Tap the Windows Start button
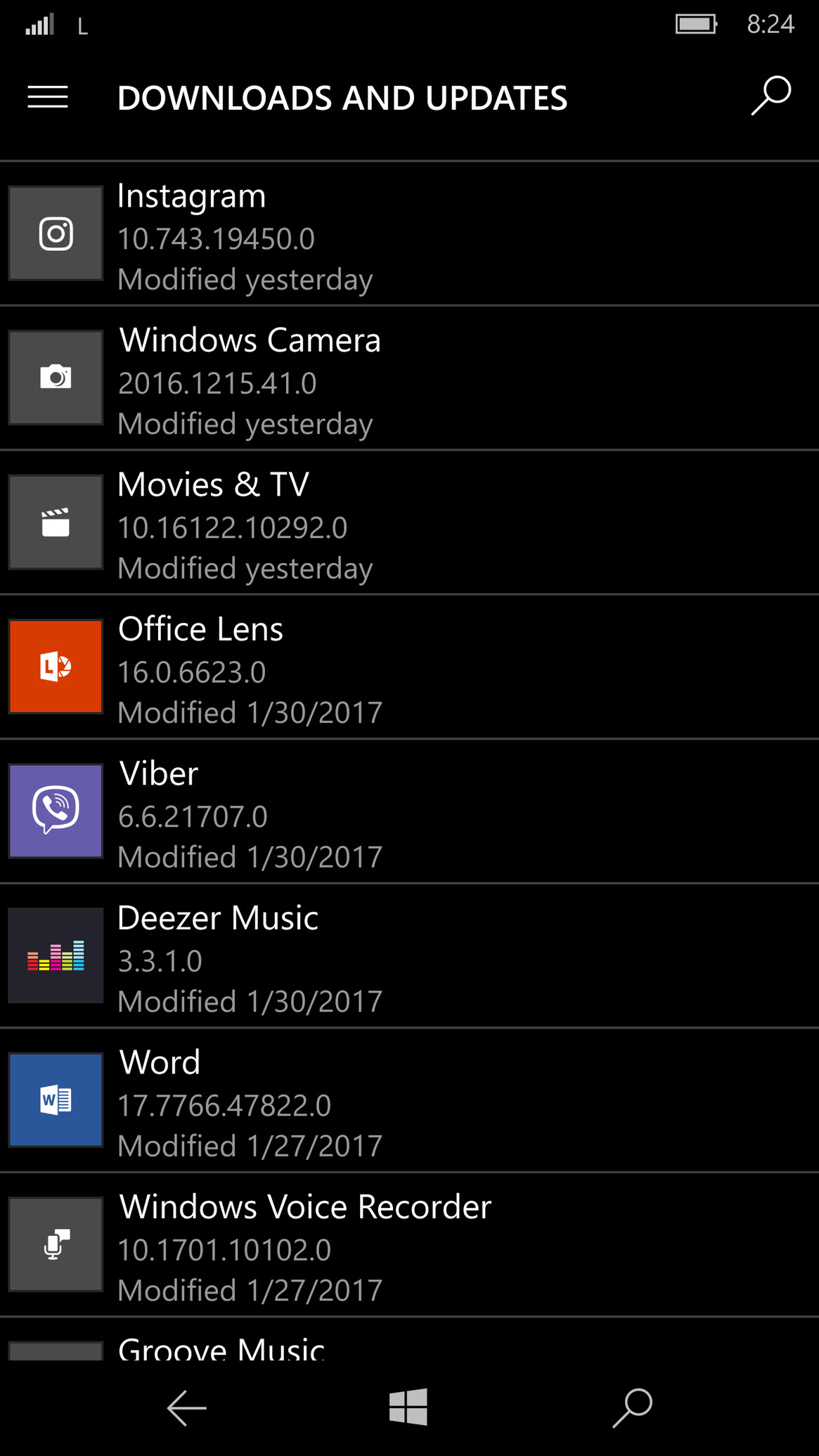 tap(408, 1407)
